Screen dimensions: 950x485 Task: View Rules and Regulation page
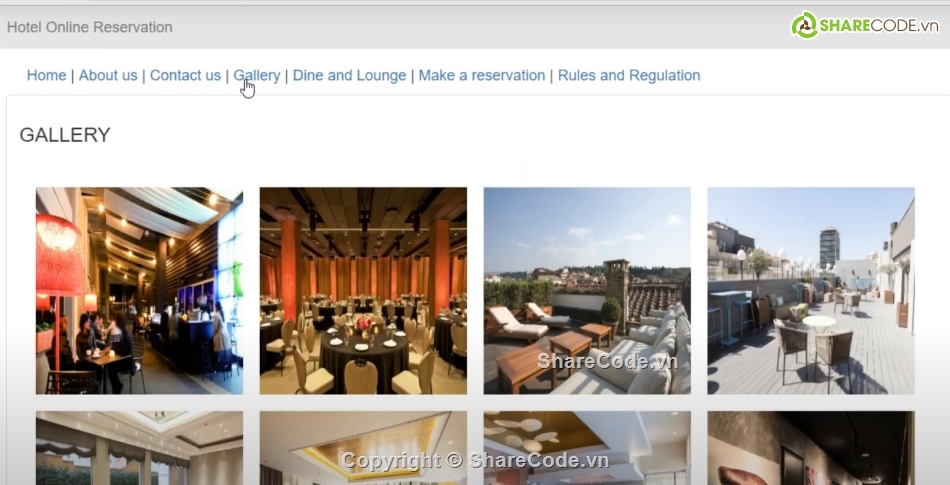[x=628, y=75]
